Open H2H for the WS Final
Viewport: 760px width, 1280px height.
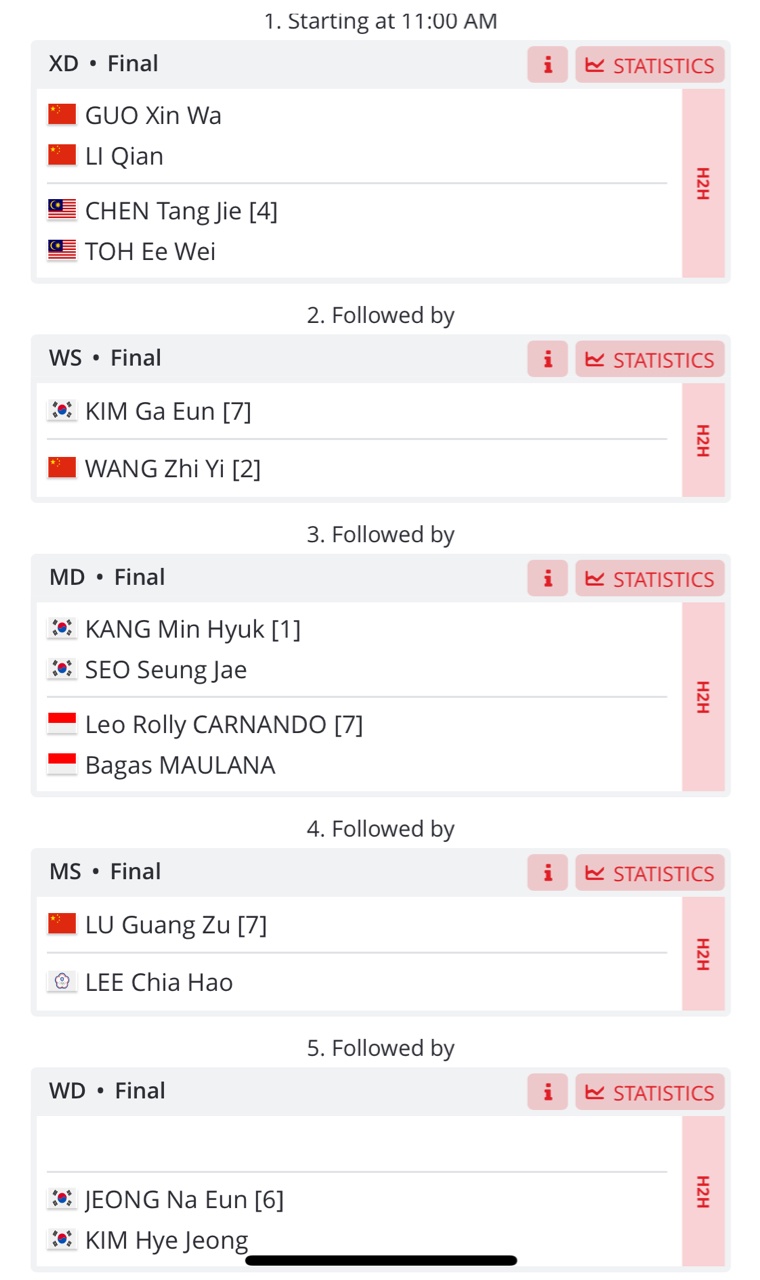(x=703, y=440)
